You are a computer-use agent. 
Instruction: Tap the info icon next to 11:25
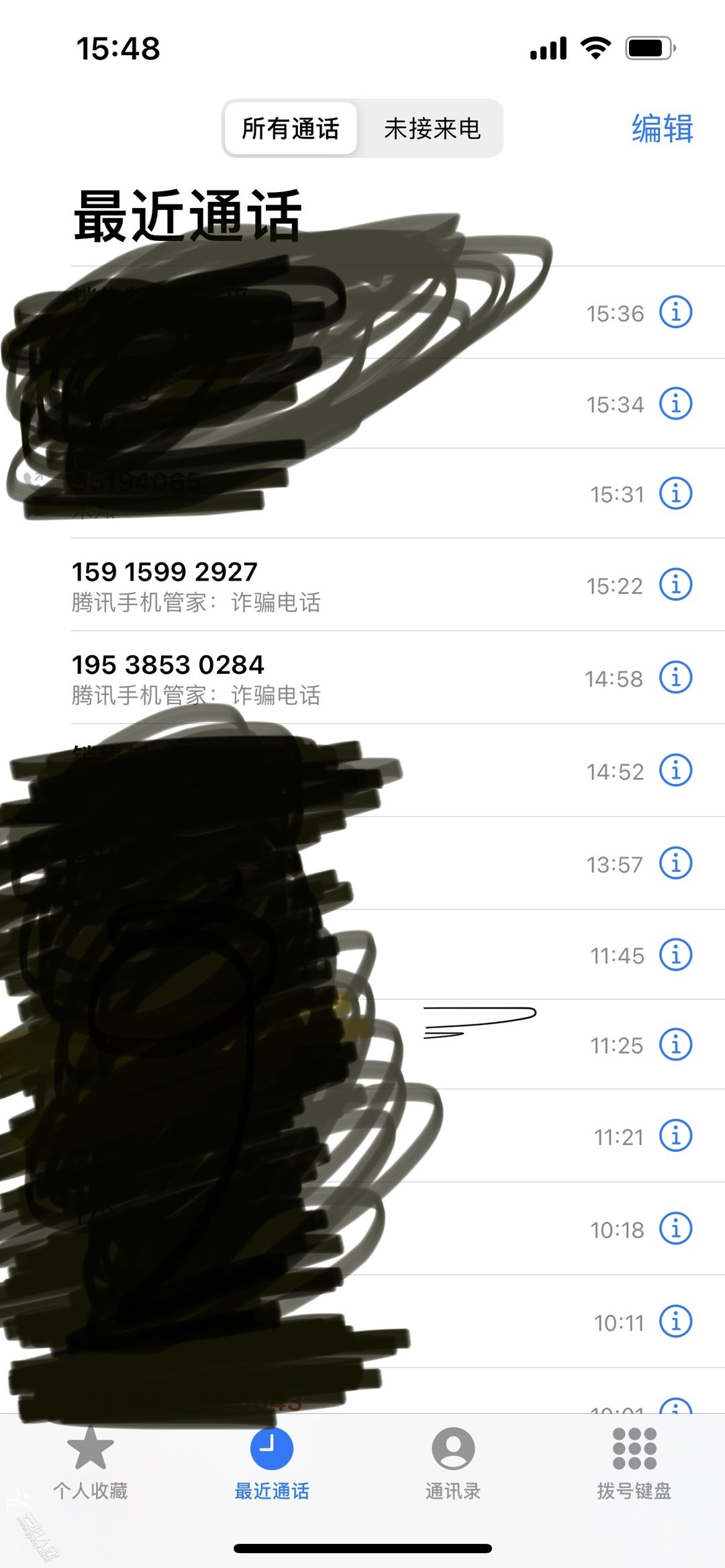point(675,1044)
